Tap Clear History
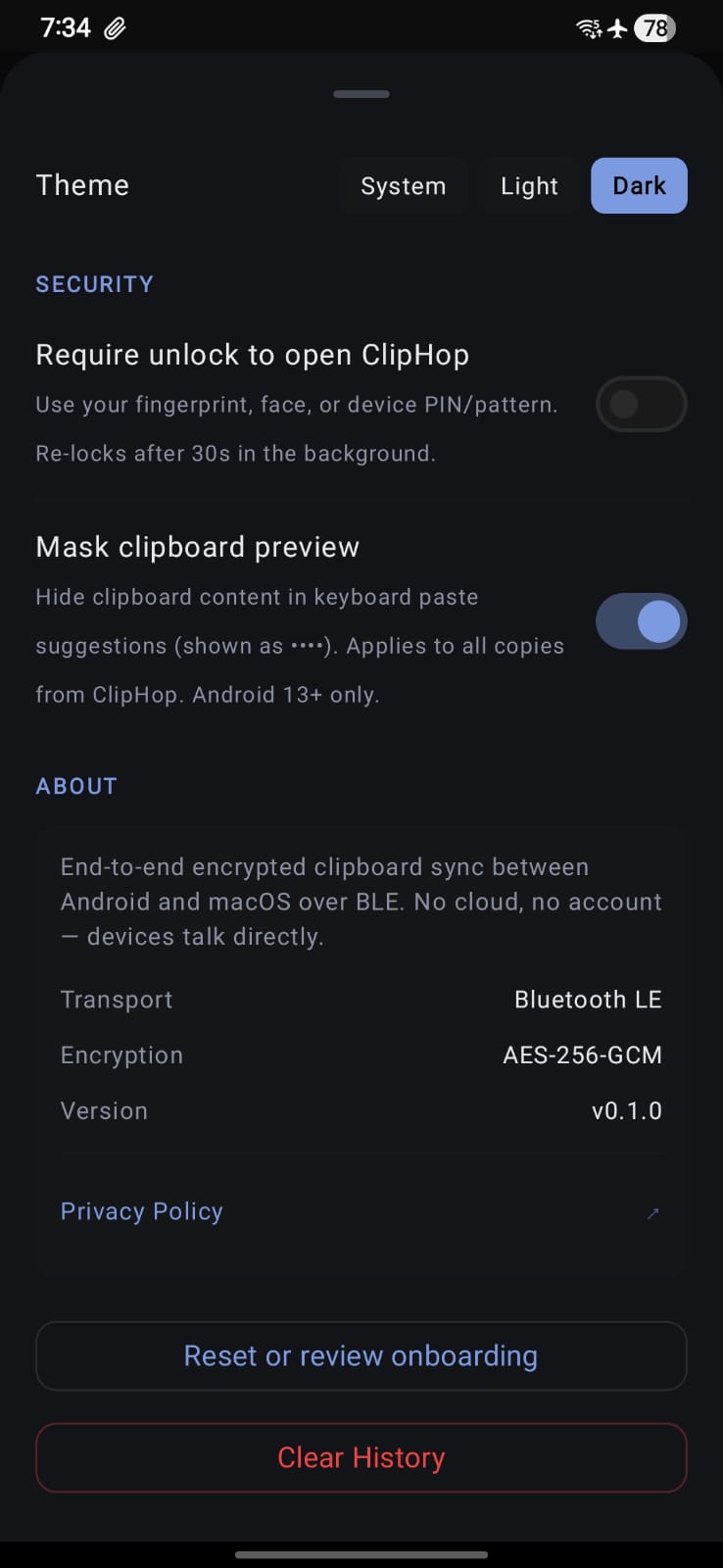Screen dimensions: 723x1568 (361, 1457)
